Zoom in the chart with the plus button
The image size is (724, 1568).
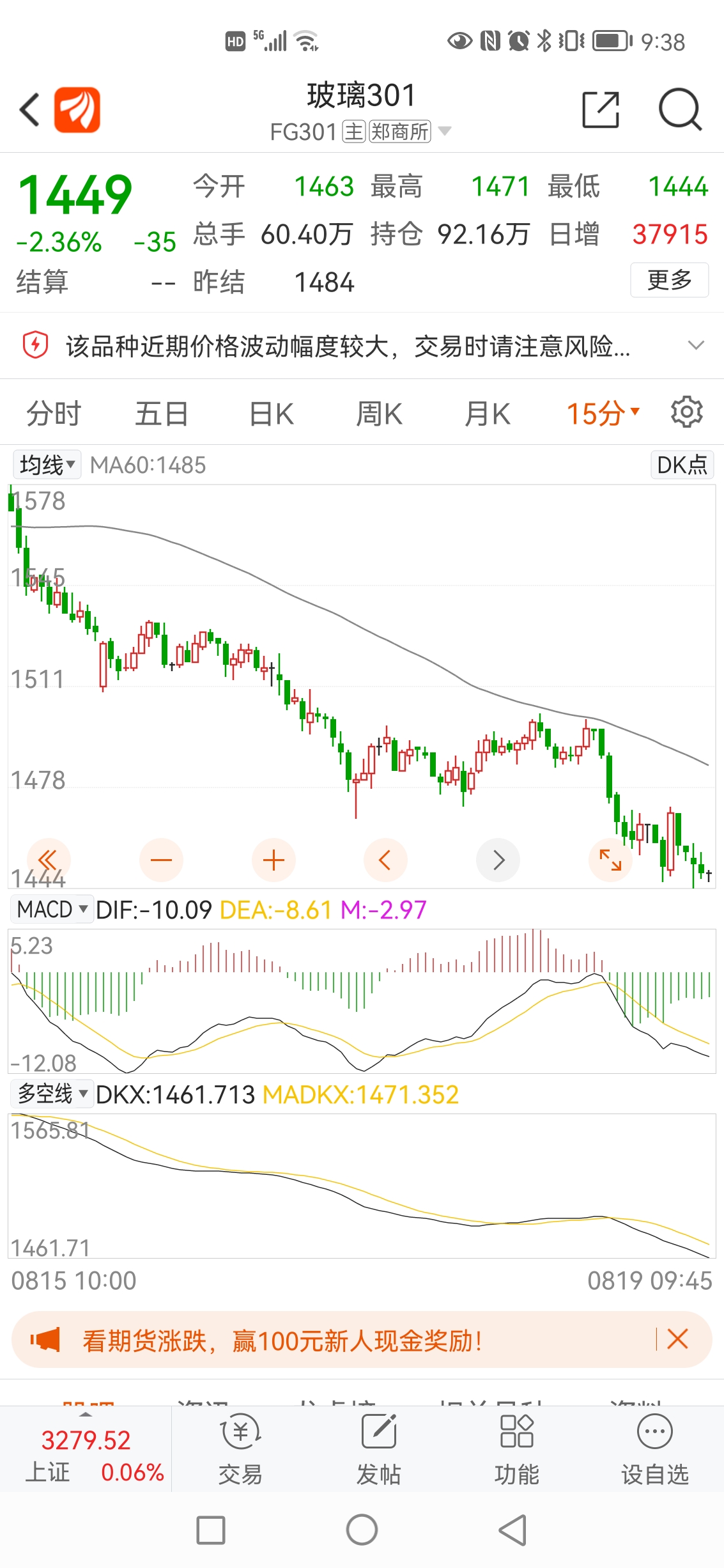point(273,860)
